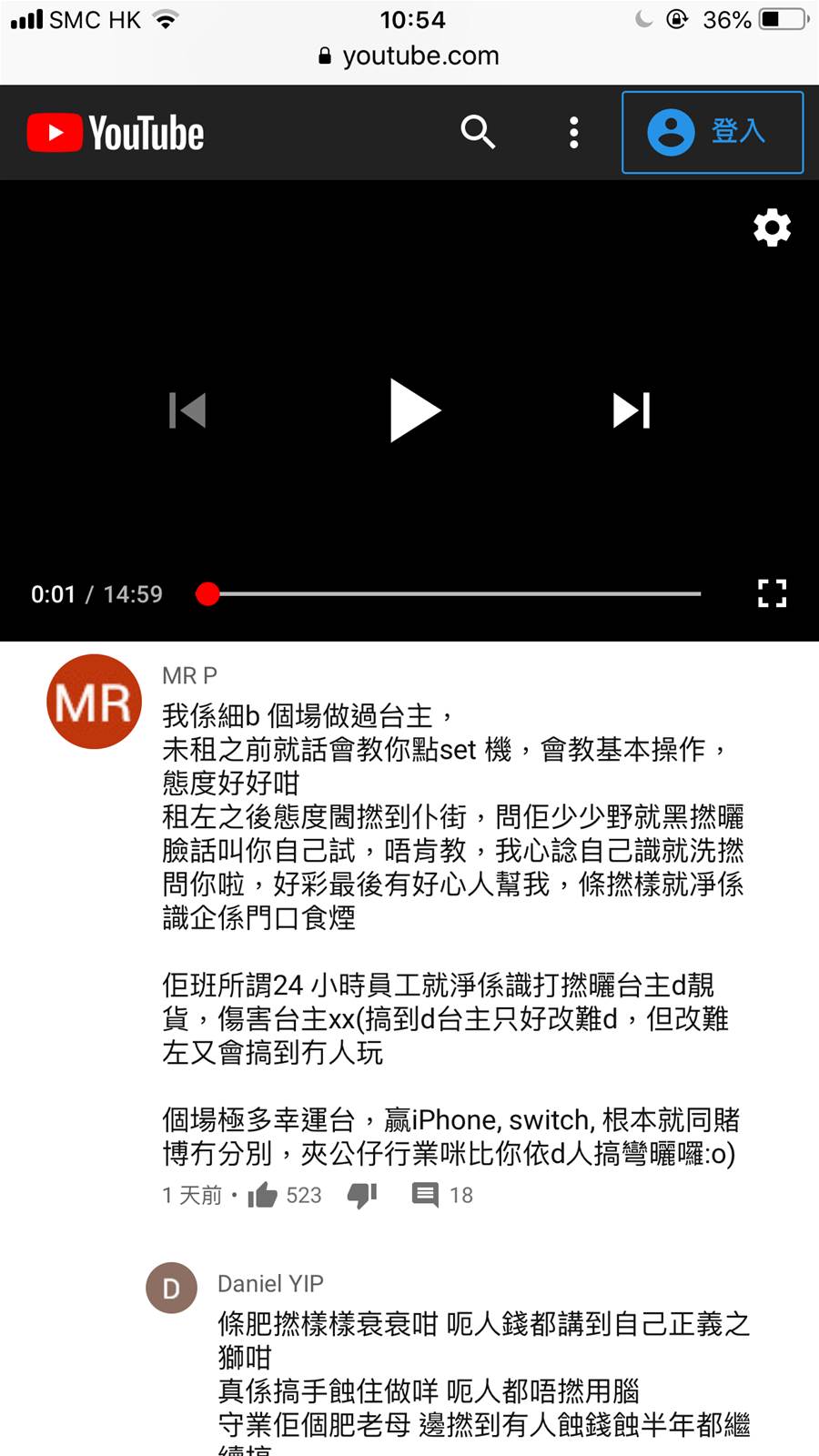
Task: Open MR P's channel avatar
Action: [x=94, y=702]
